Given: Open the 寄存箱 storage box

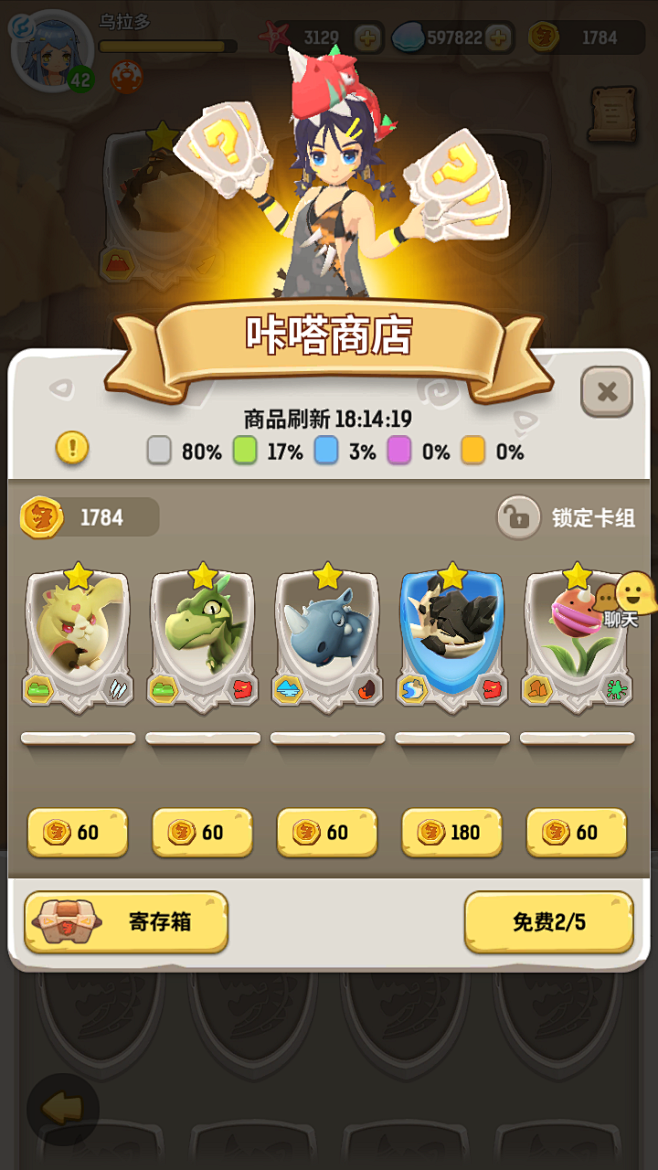Looking at the screenshot, I should click(x=126, y=922).
